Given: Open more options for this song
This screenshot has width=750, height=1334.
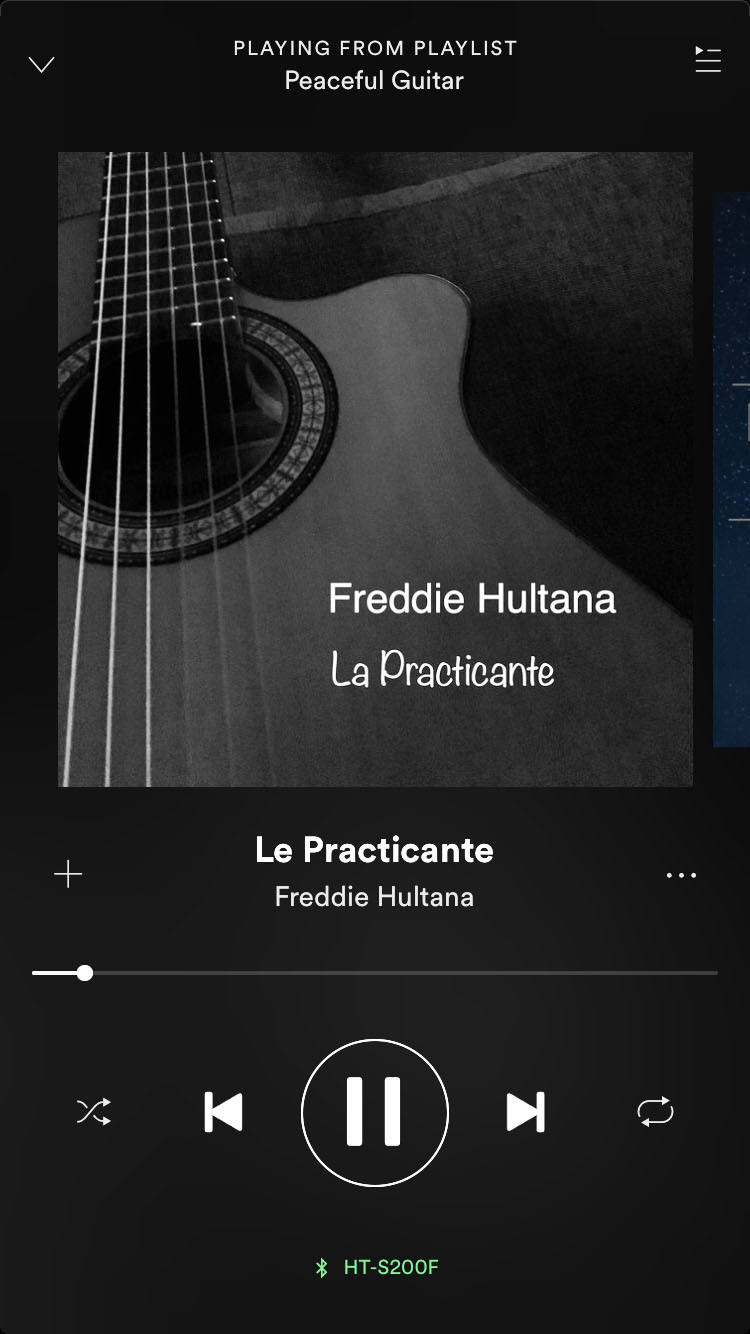Looking at the screenshot, I should (681, 875).
